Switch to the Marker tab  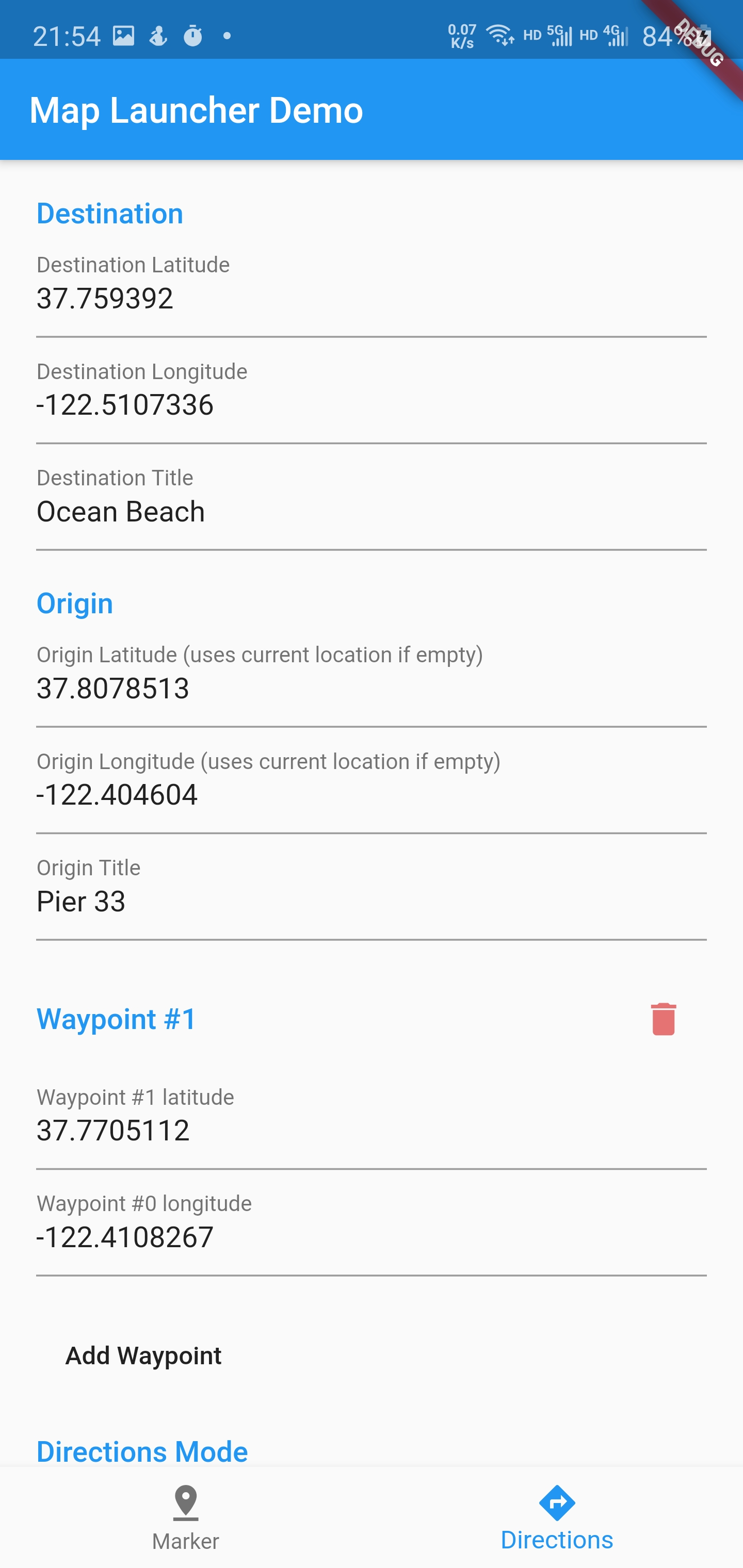[186, 1522]
